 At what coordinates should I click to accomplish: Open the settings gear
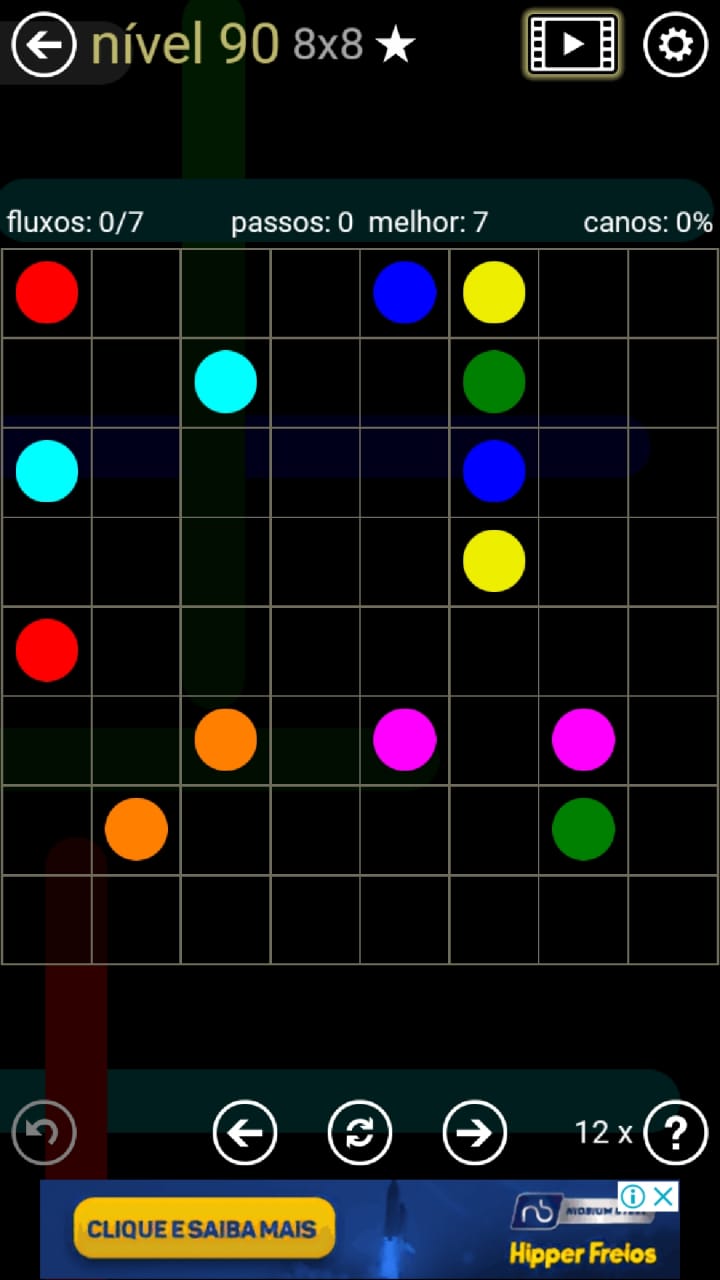click(x=675, y=45)
